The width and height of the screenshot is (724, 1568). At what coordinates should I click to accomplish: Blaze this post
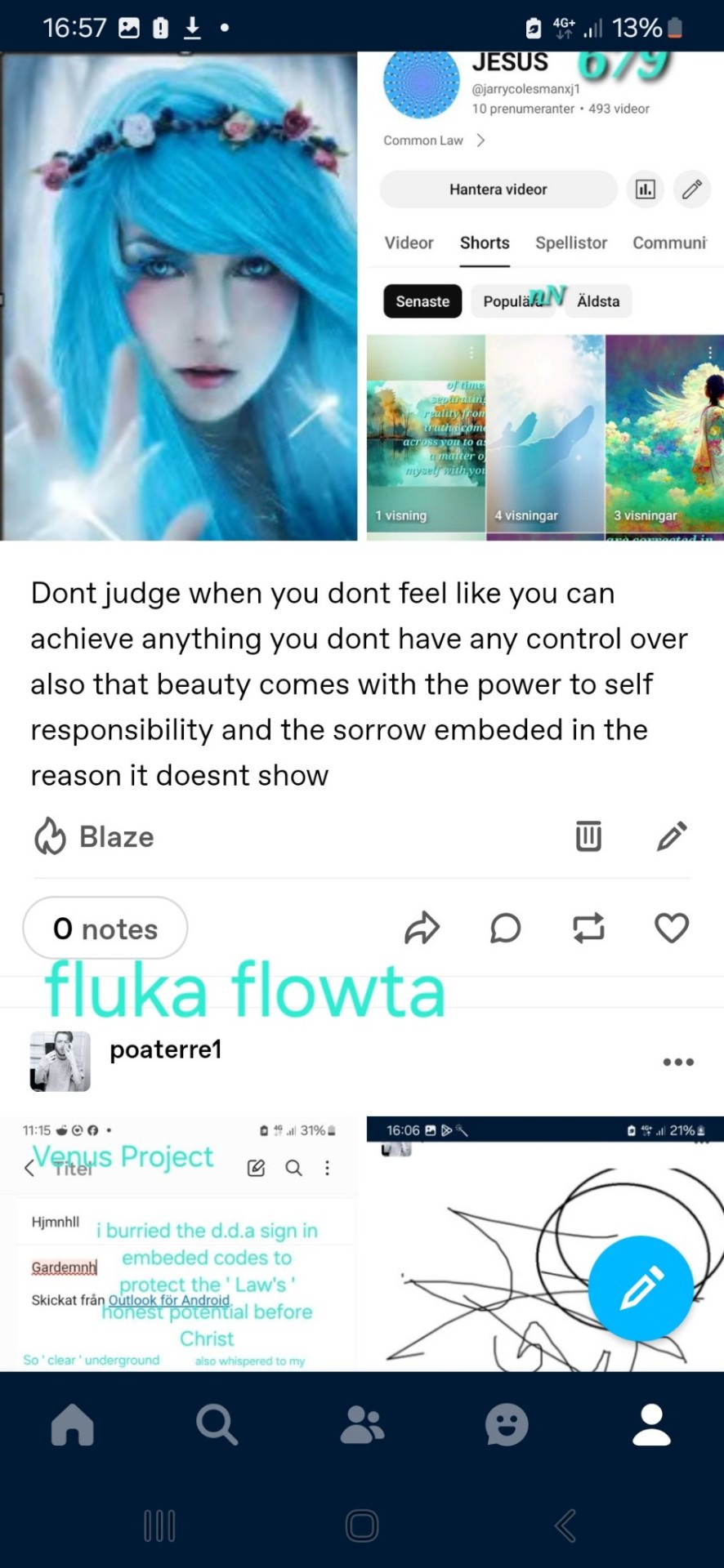click(94, 837)
